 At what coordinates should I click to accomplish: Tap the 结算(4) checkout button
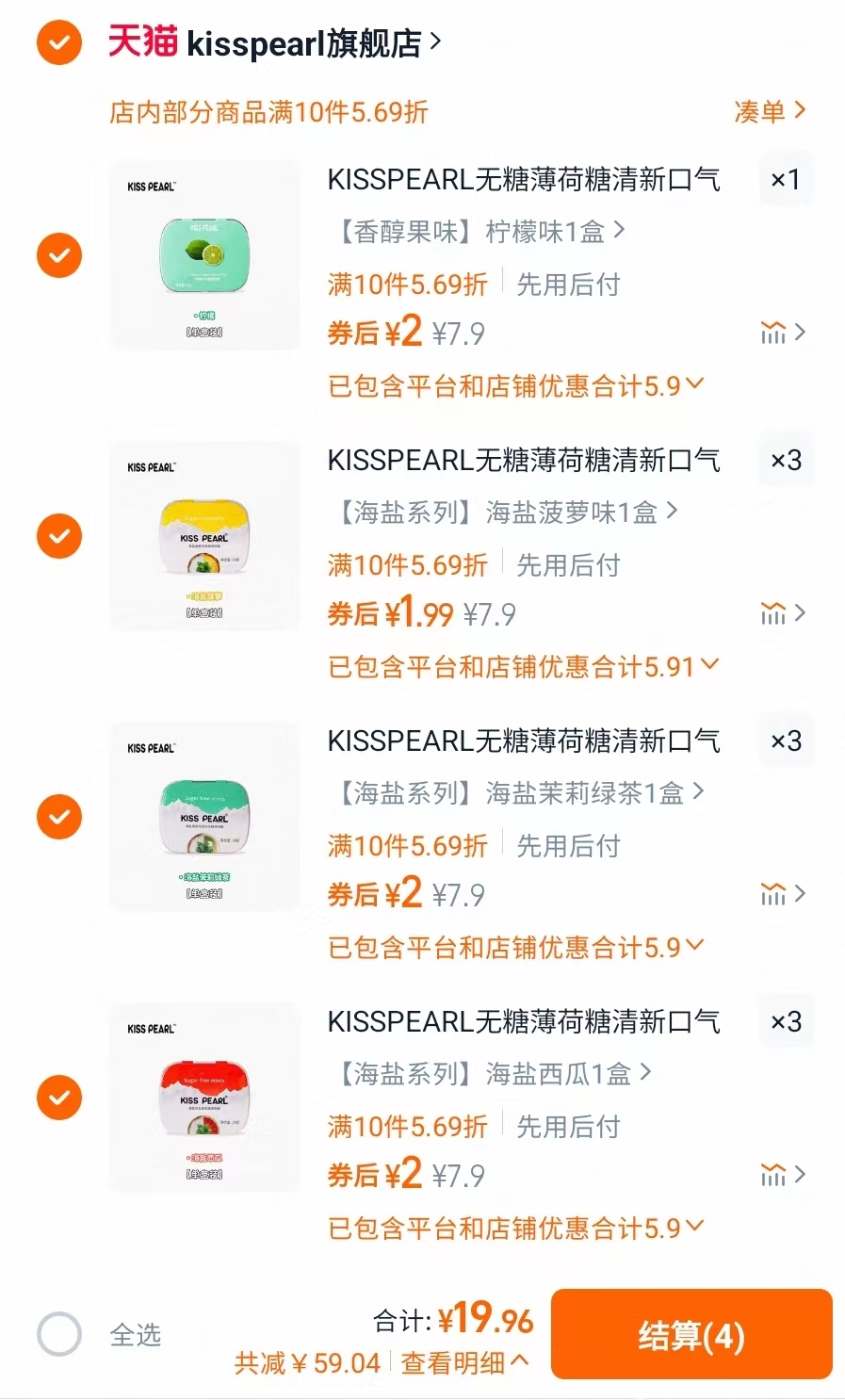pyautogui.click(x=691, y=1334)
